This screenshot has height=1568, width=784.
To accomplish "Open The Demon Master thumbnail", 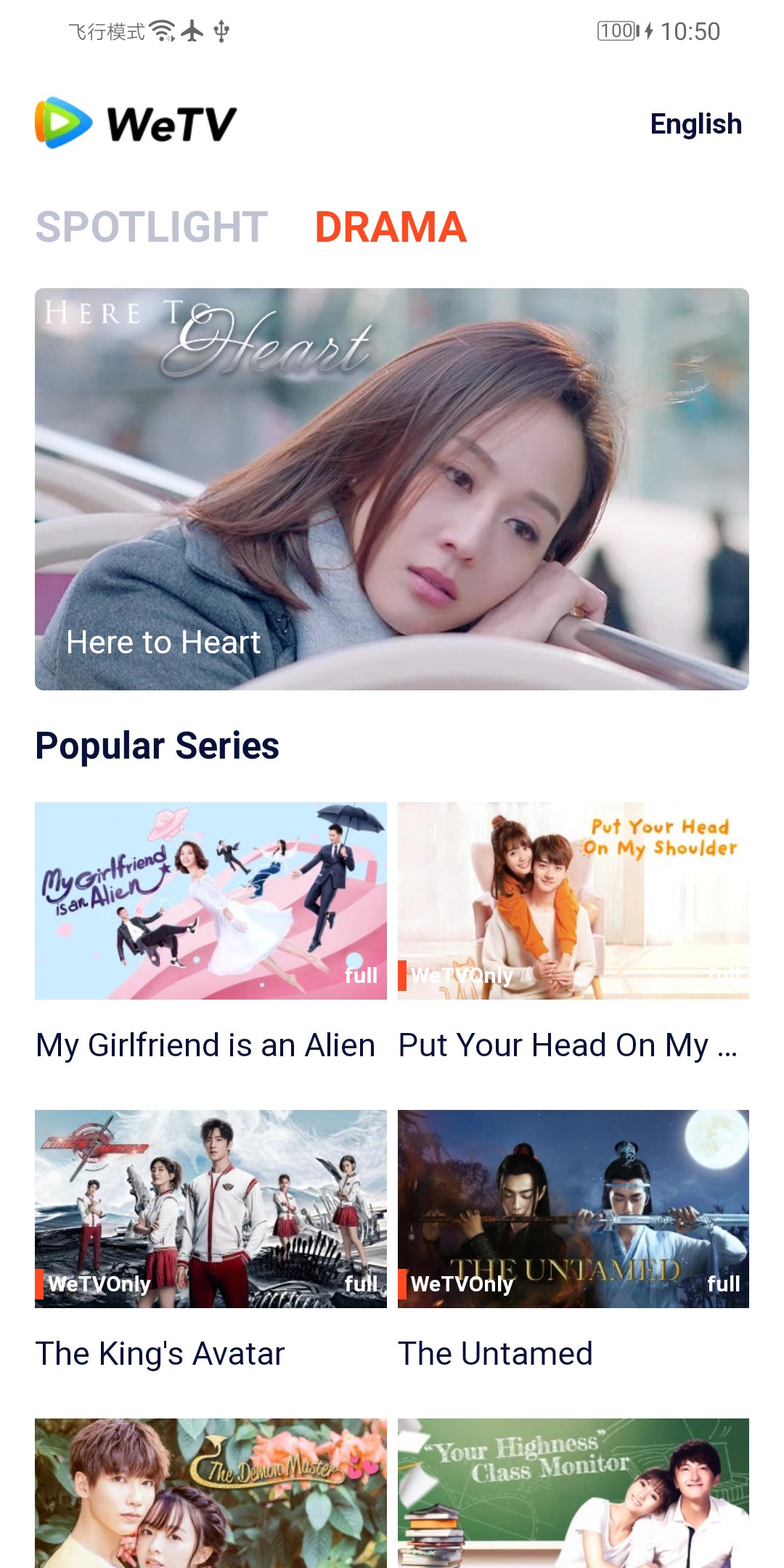I will click(211, 1492).
